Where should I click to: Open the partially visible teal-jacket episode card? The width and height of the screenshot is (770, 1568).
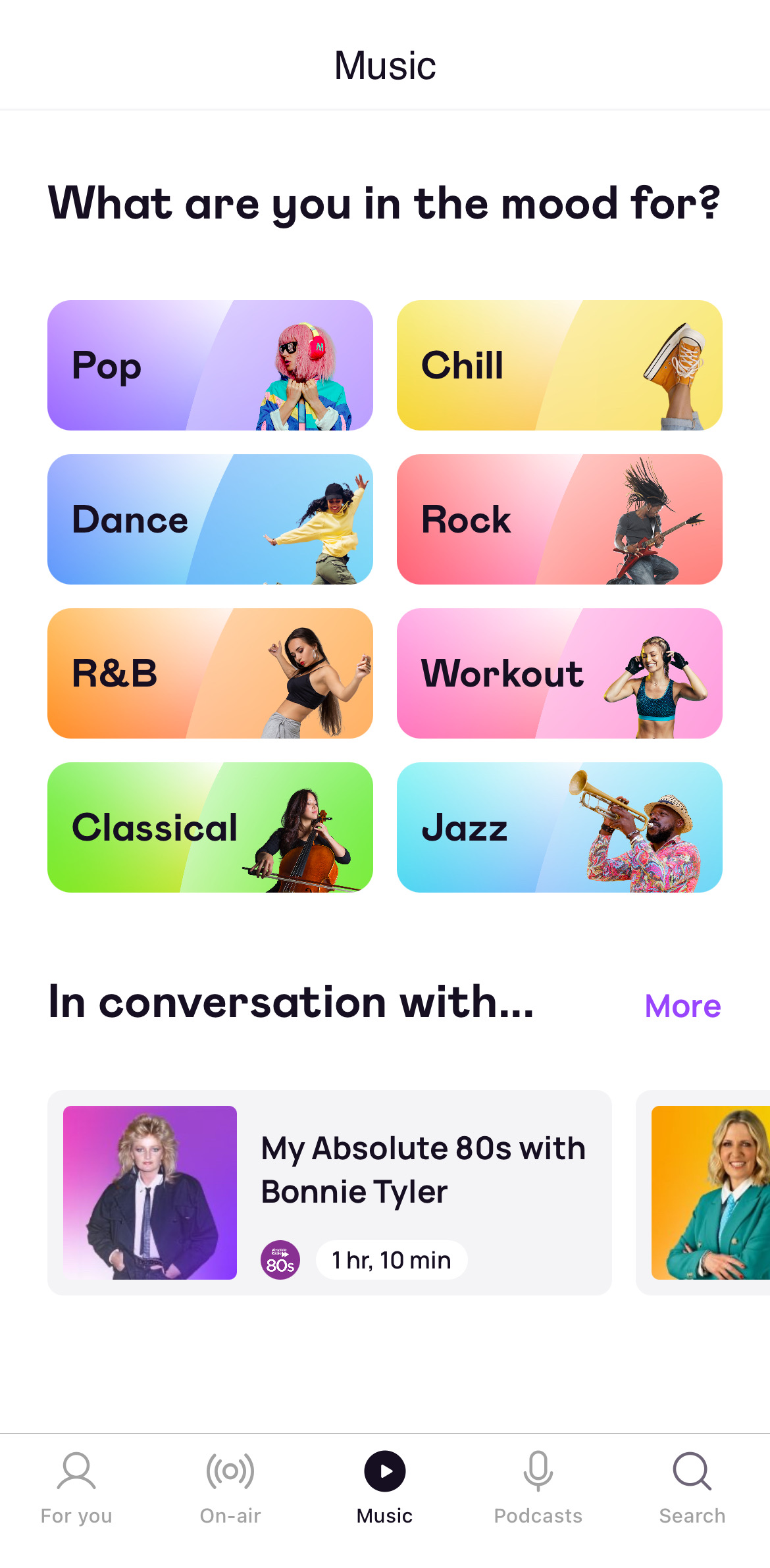pyautogui.click(x=707, y=1192)
